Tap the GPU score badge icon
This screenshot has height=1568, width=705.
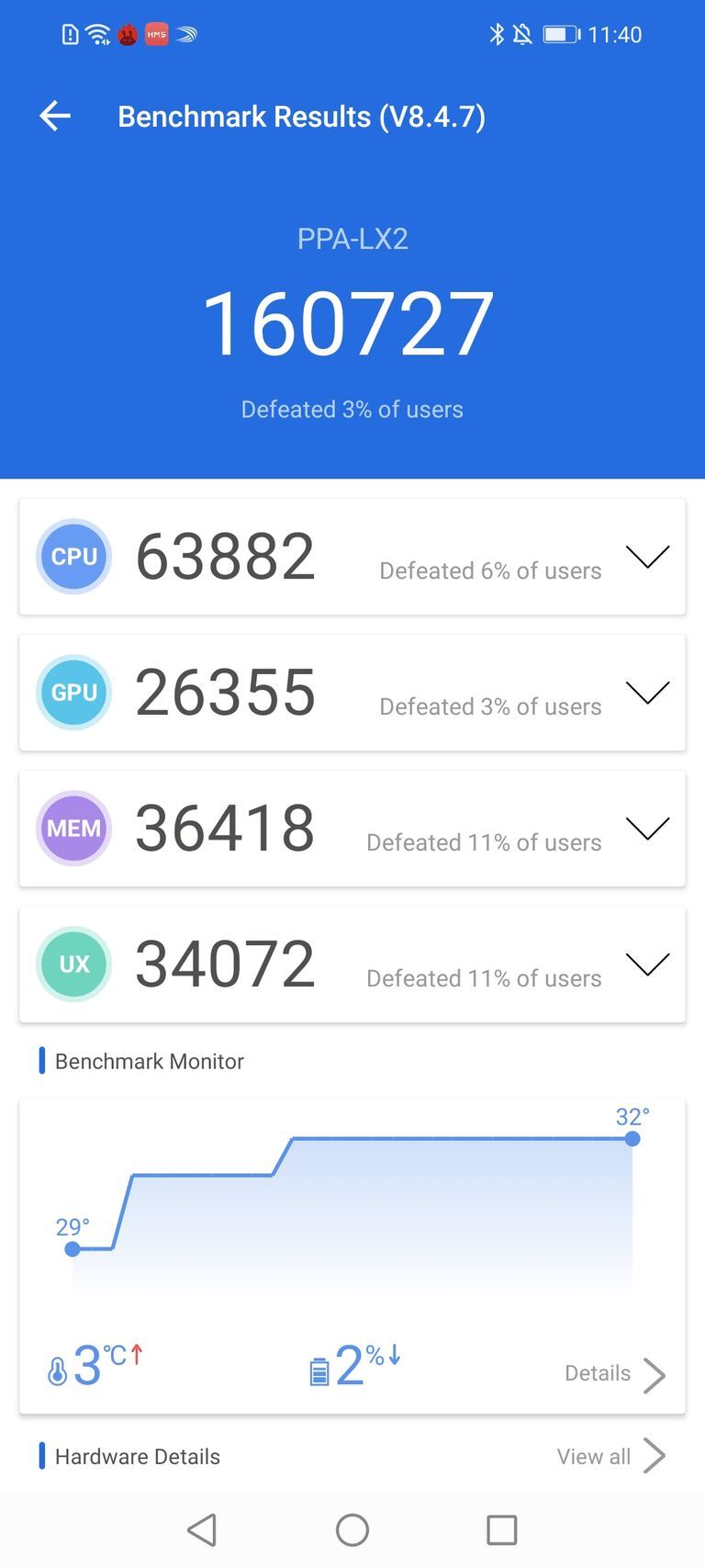73,693
